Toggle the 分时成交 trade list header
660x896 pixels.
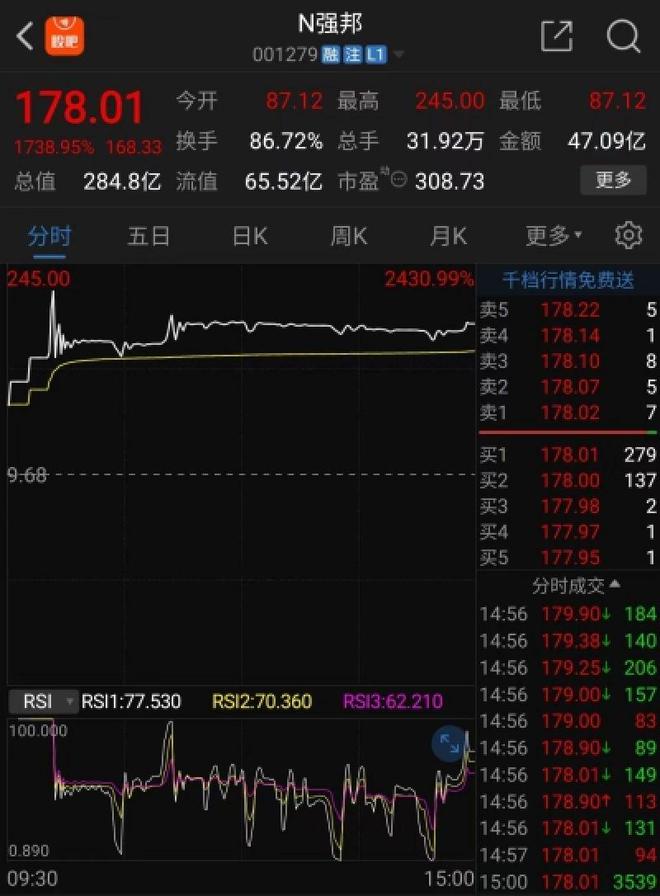point(568,584)
